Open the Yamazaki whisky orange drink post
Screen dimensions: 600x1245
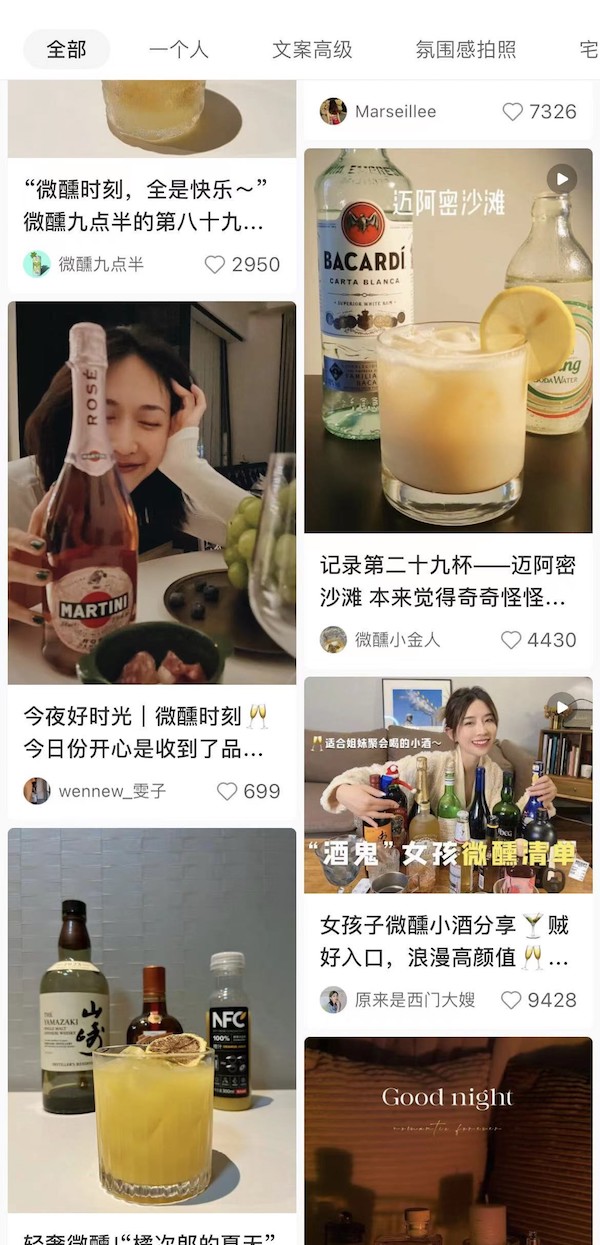click(152, 1029)
